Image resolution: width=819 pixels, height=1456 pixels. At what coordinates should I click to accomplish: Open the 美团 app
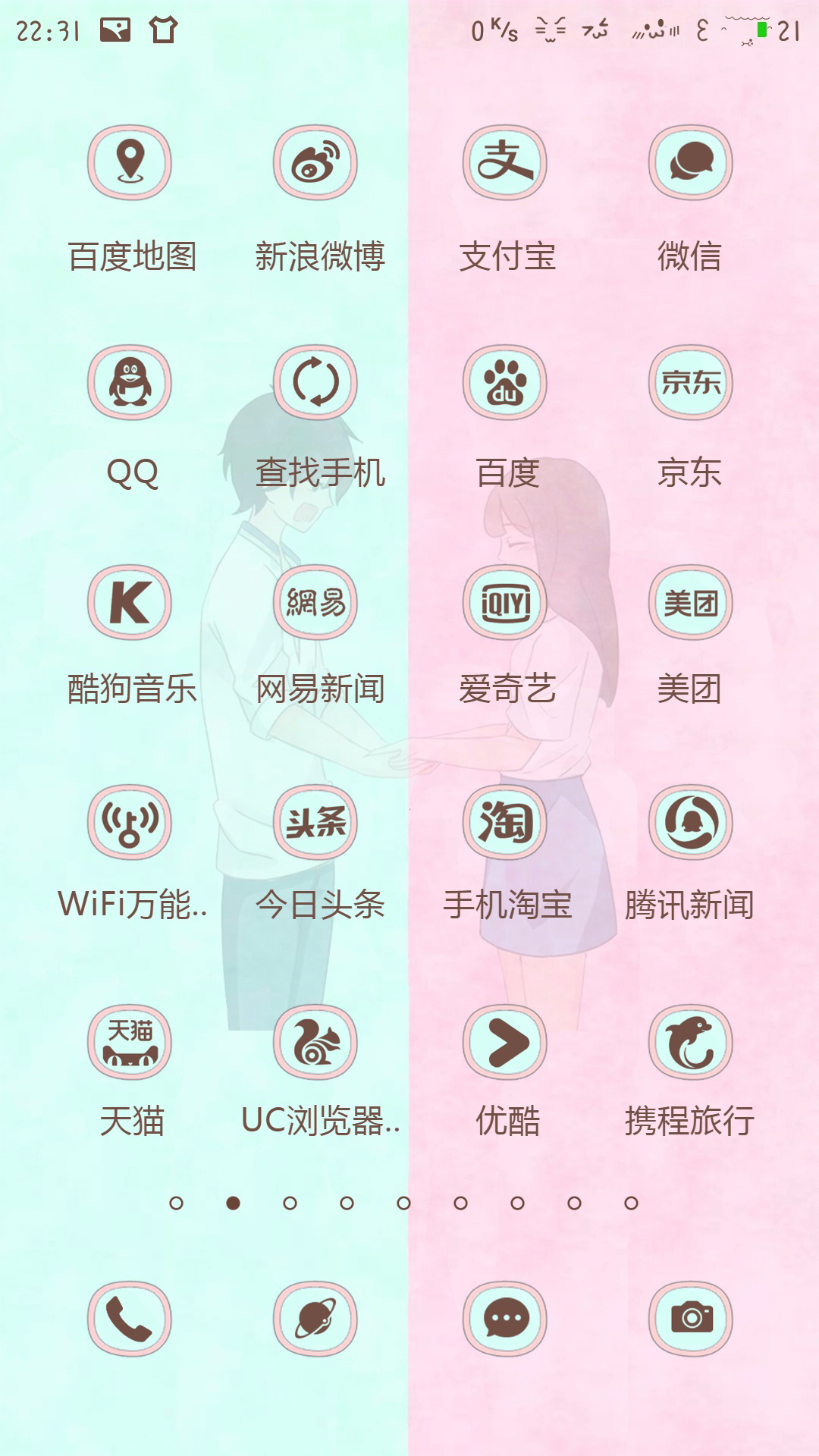click(690, 603)
